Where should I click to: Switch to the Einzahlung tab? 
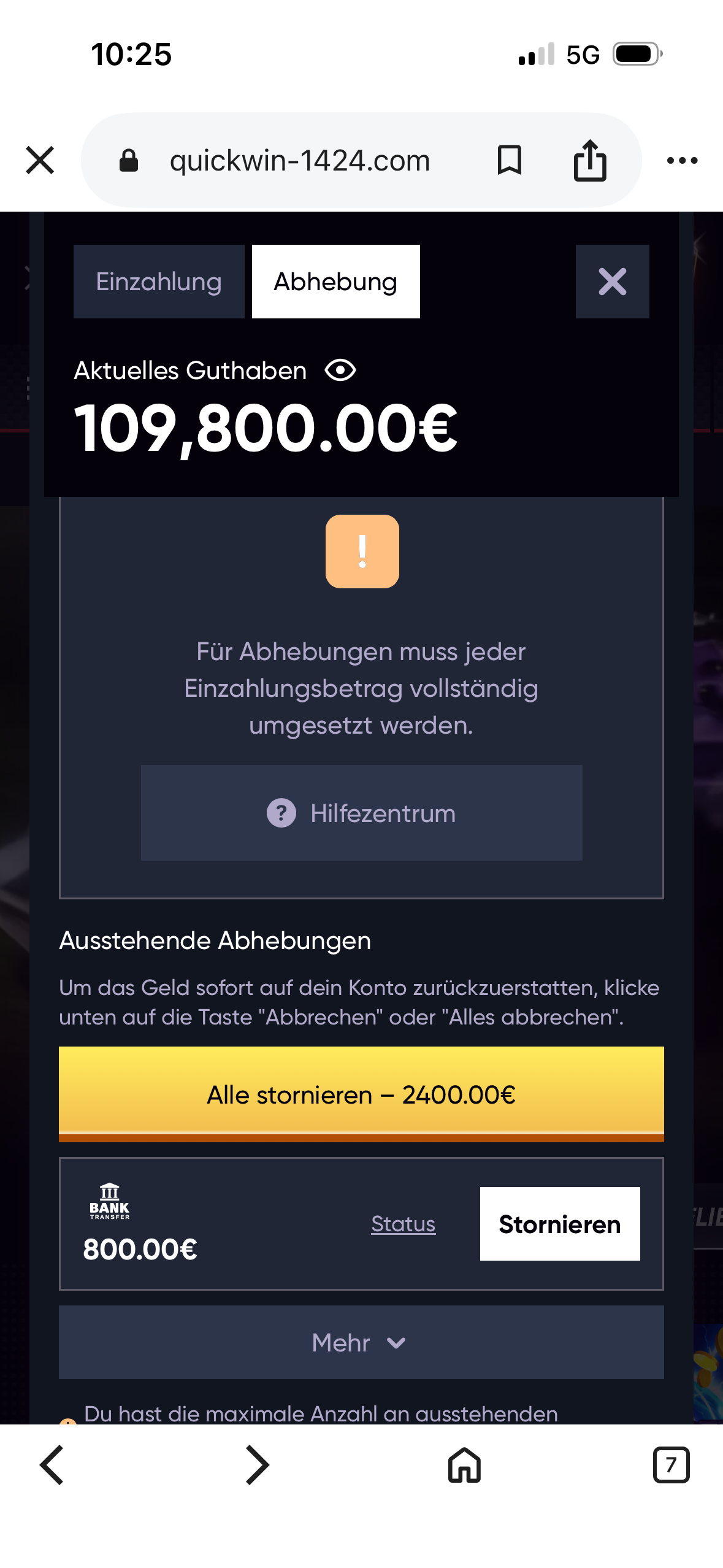[x=159, y=282]
